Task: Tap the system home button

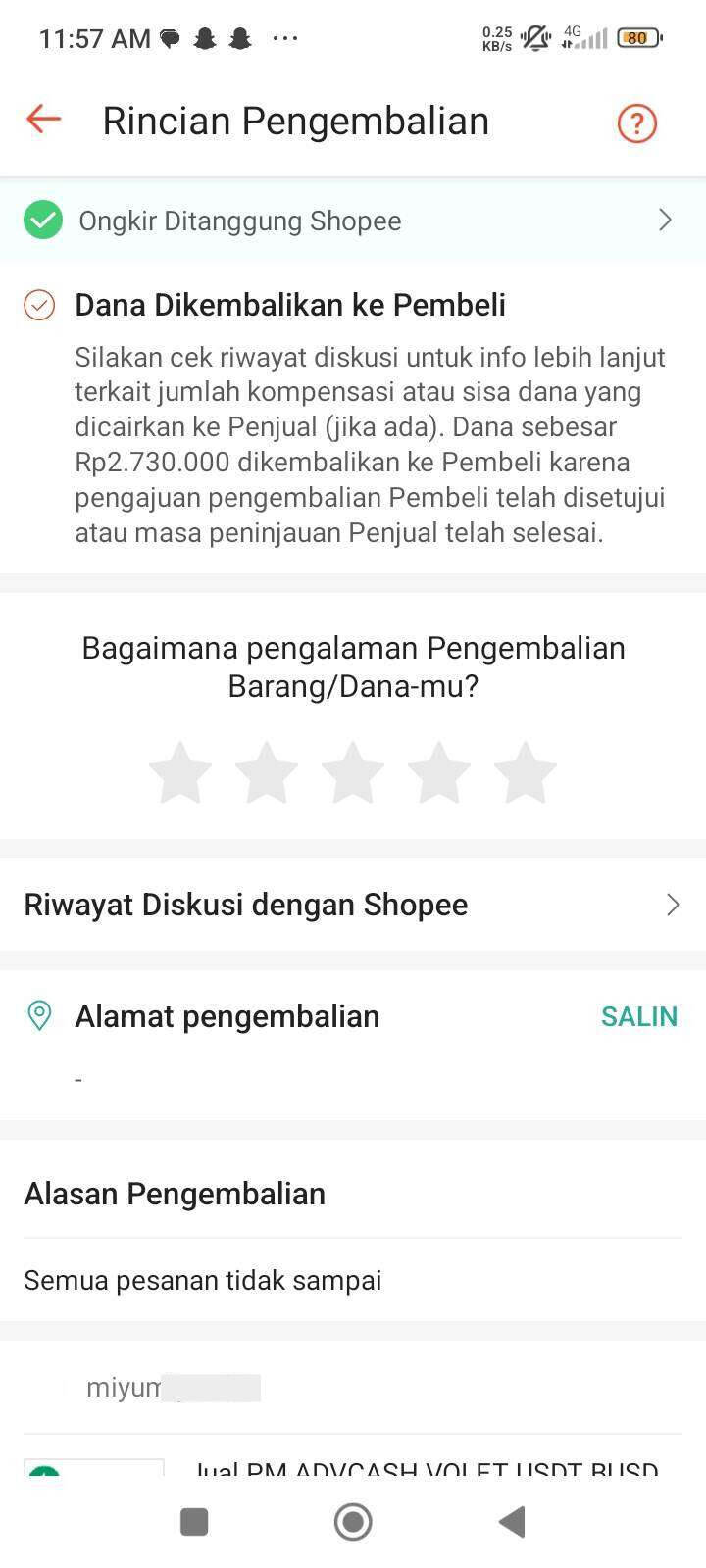Action: point(353,1522)
